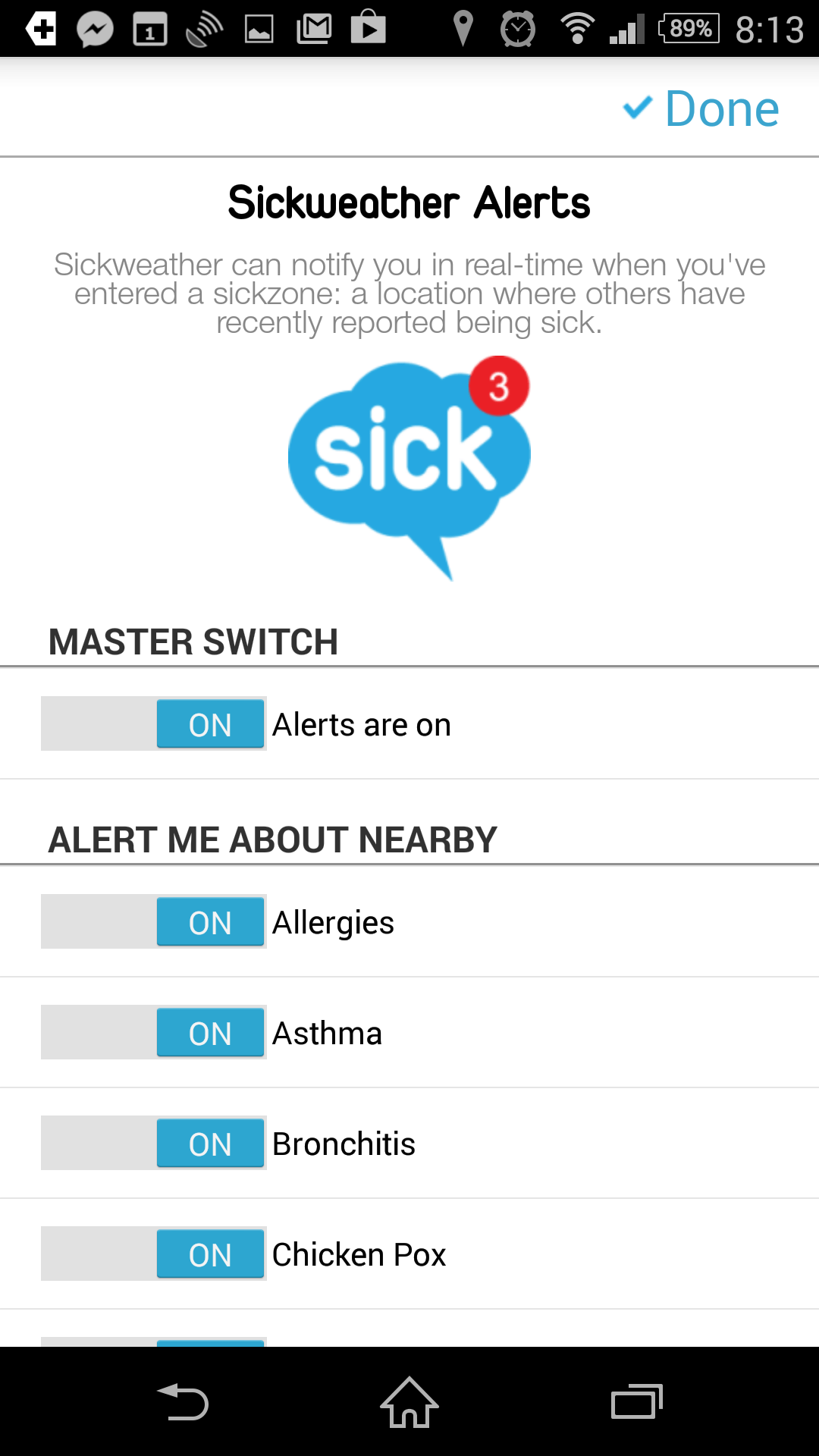The image size is (819, 1456).
Task: Toggle the Asthma alert switch
Action: tap(154, 1033)
